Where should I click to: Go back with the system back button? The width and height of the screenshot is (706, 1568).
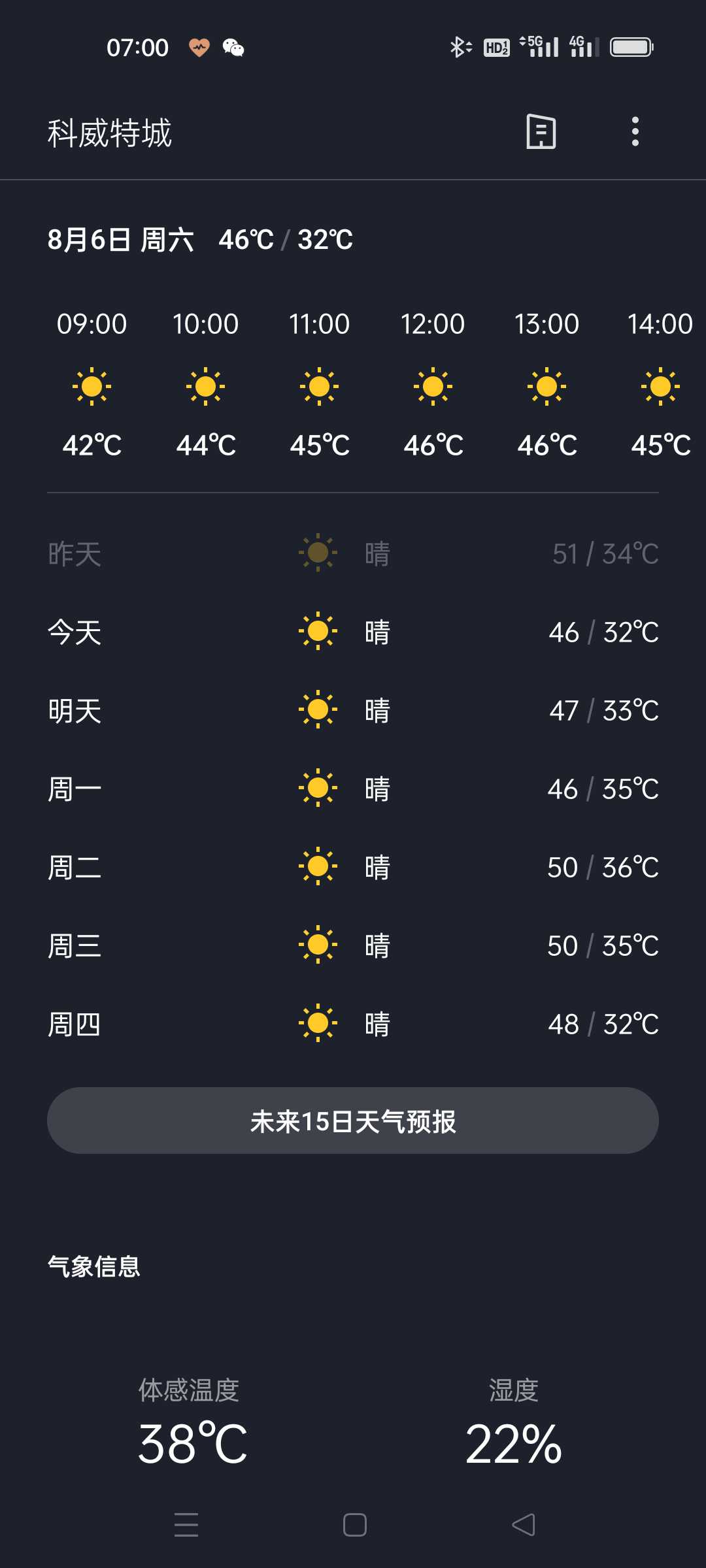pyautogui.click(x=524, y=1525)
